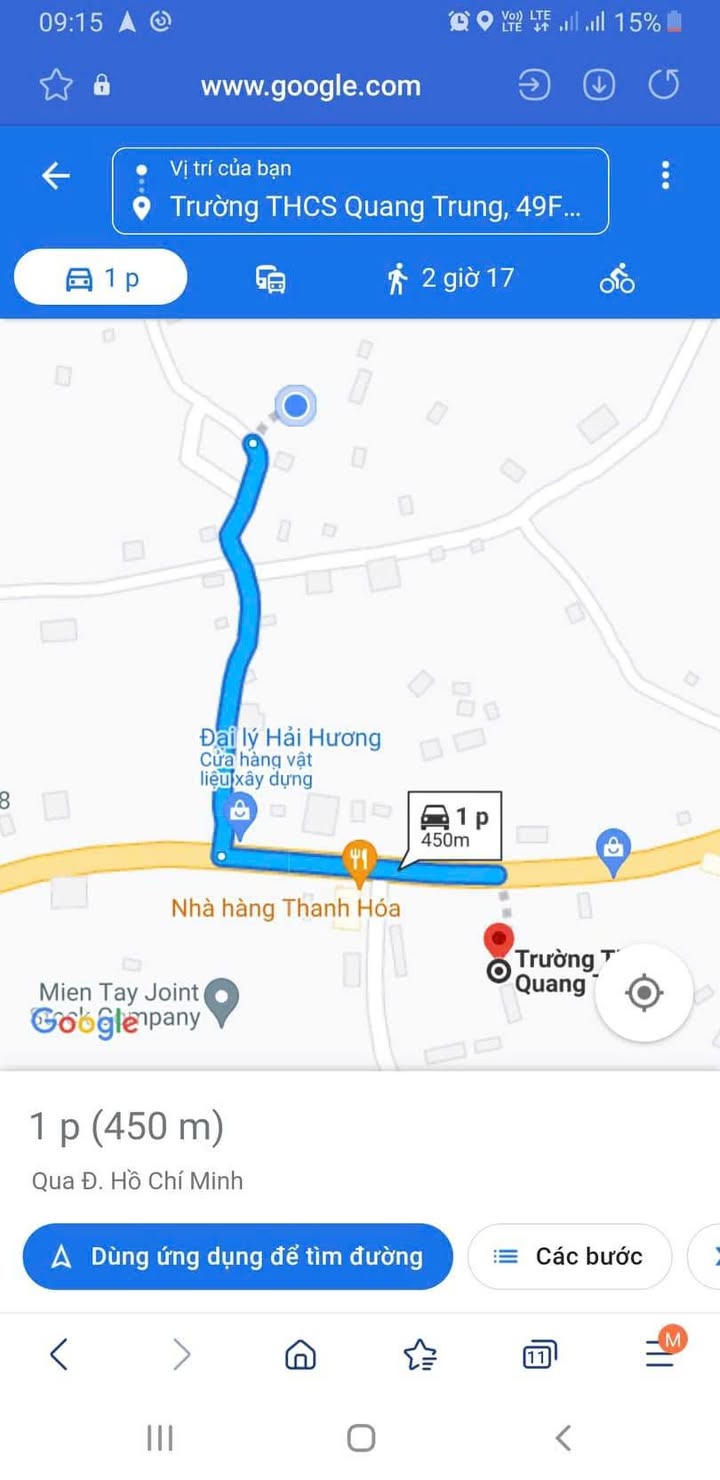The image size is (720, 1480).
Task: Open the browser bookmarks list
Action: [x=420, y=1355]
